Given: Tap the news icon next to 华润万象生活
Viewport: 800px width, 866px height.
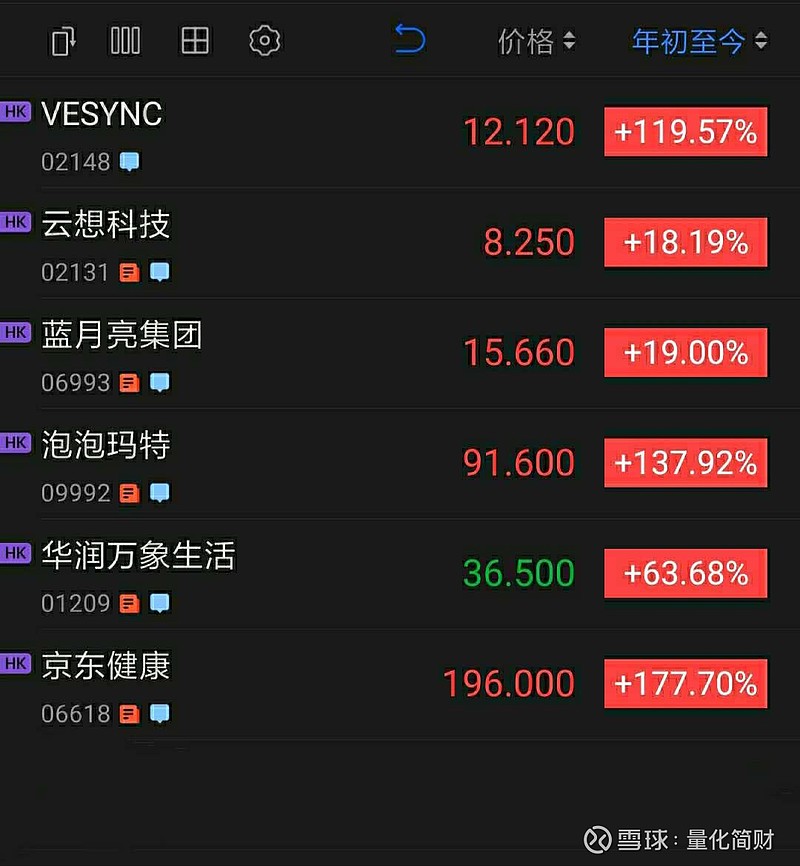Looking at the screenshot, I should click(128, 603).
